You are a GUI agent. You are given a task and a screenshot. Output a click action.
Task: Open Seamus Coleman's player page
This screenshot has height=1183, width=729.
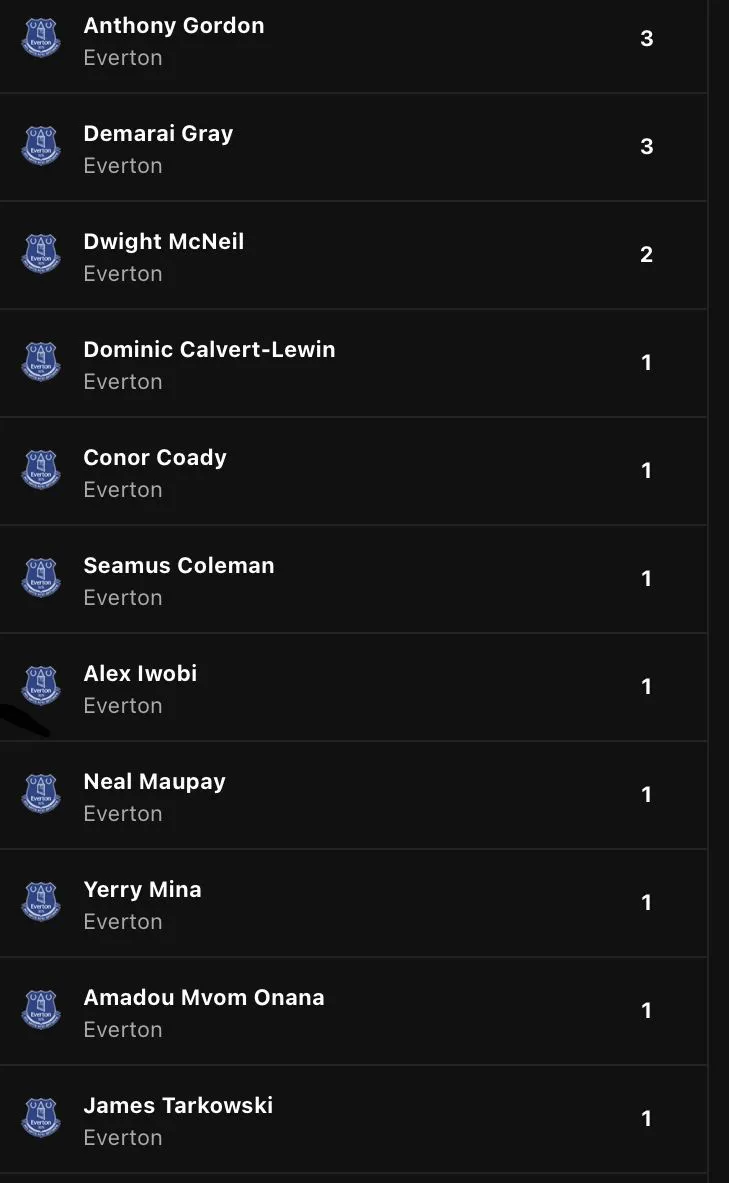pyautogui.click(x=178, y=580)
